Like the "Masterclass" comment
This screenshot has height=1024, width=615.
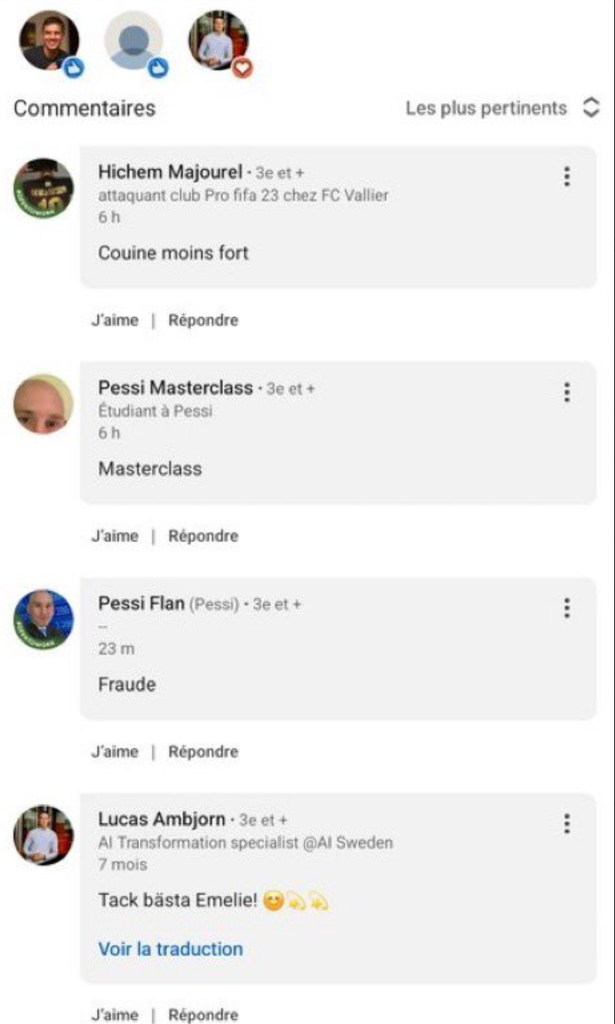click(x=115, y=536)
